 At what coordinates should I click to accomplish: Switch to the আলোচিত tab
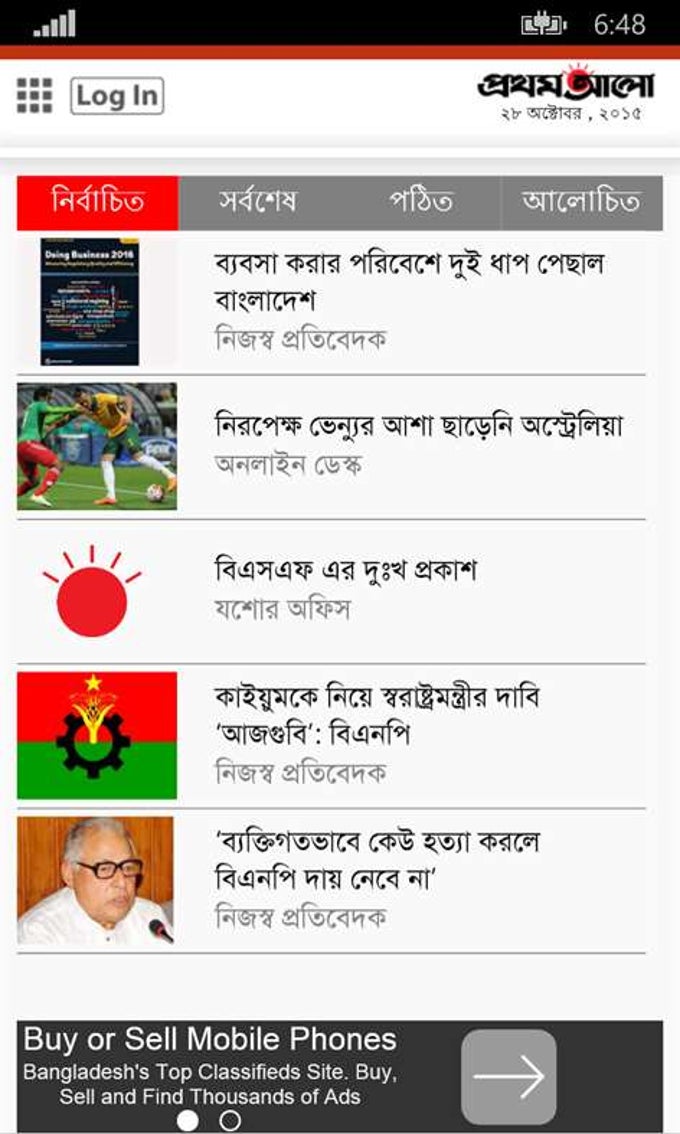tap(582, 202)
